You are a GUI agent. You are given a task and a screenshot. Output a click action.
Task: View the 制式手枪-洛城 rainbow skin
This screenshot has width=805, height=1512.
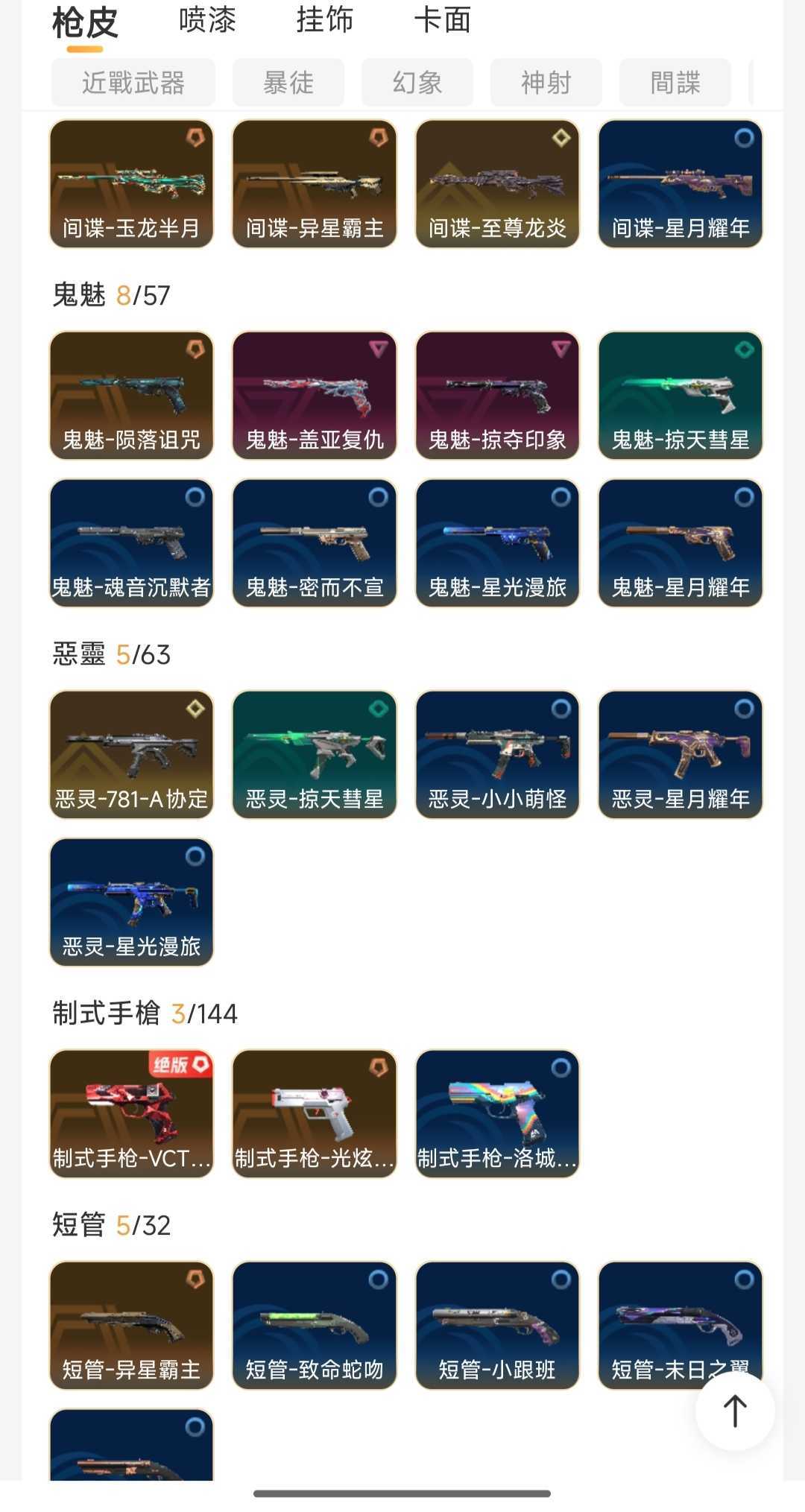[x=497, y=1113]
